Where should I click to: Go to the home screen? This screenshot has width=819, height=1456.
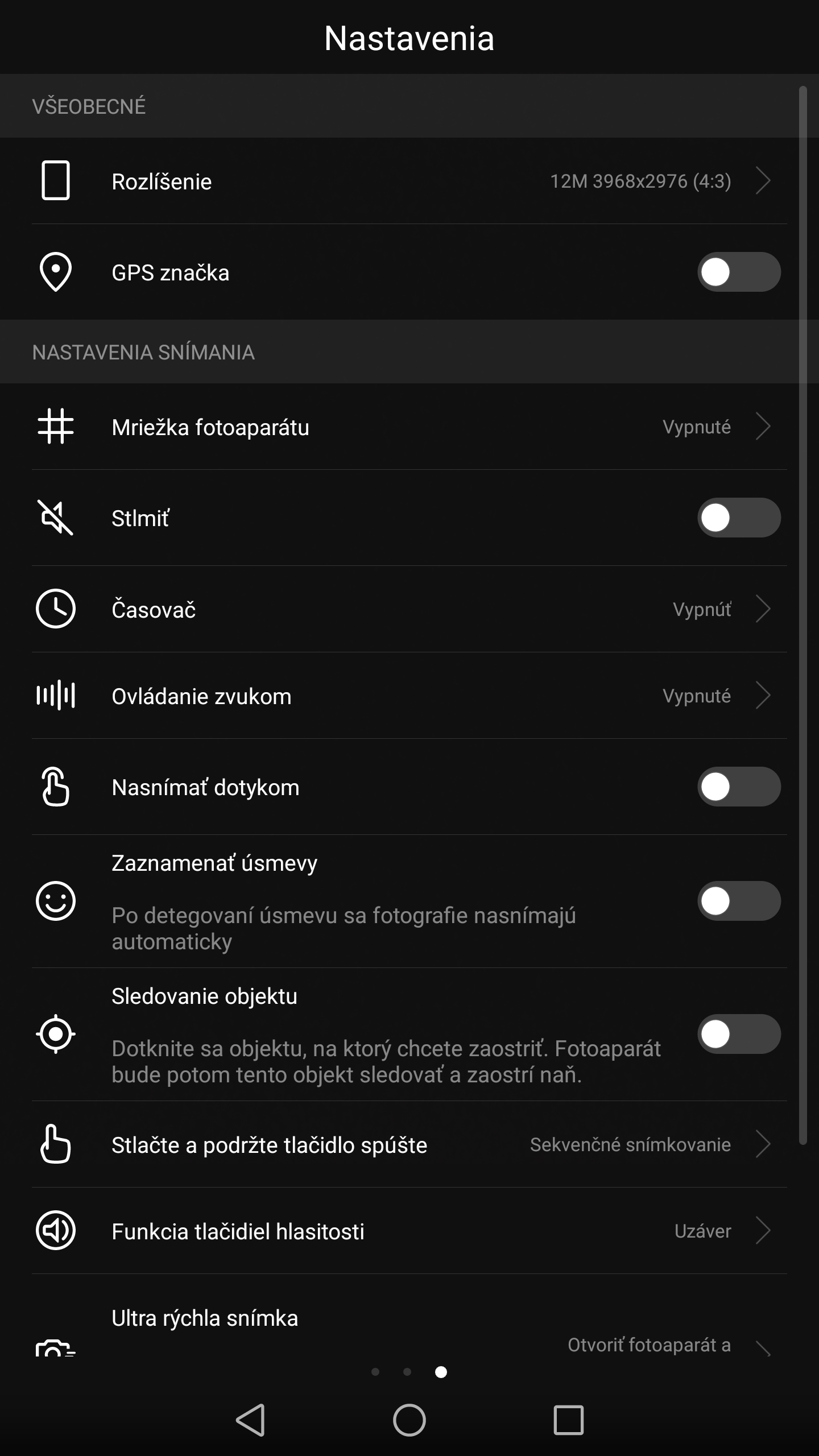coord(409,1420)
